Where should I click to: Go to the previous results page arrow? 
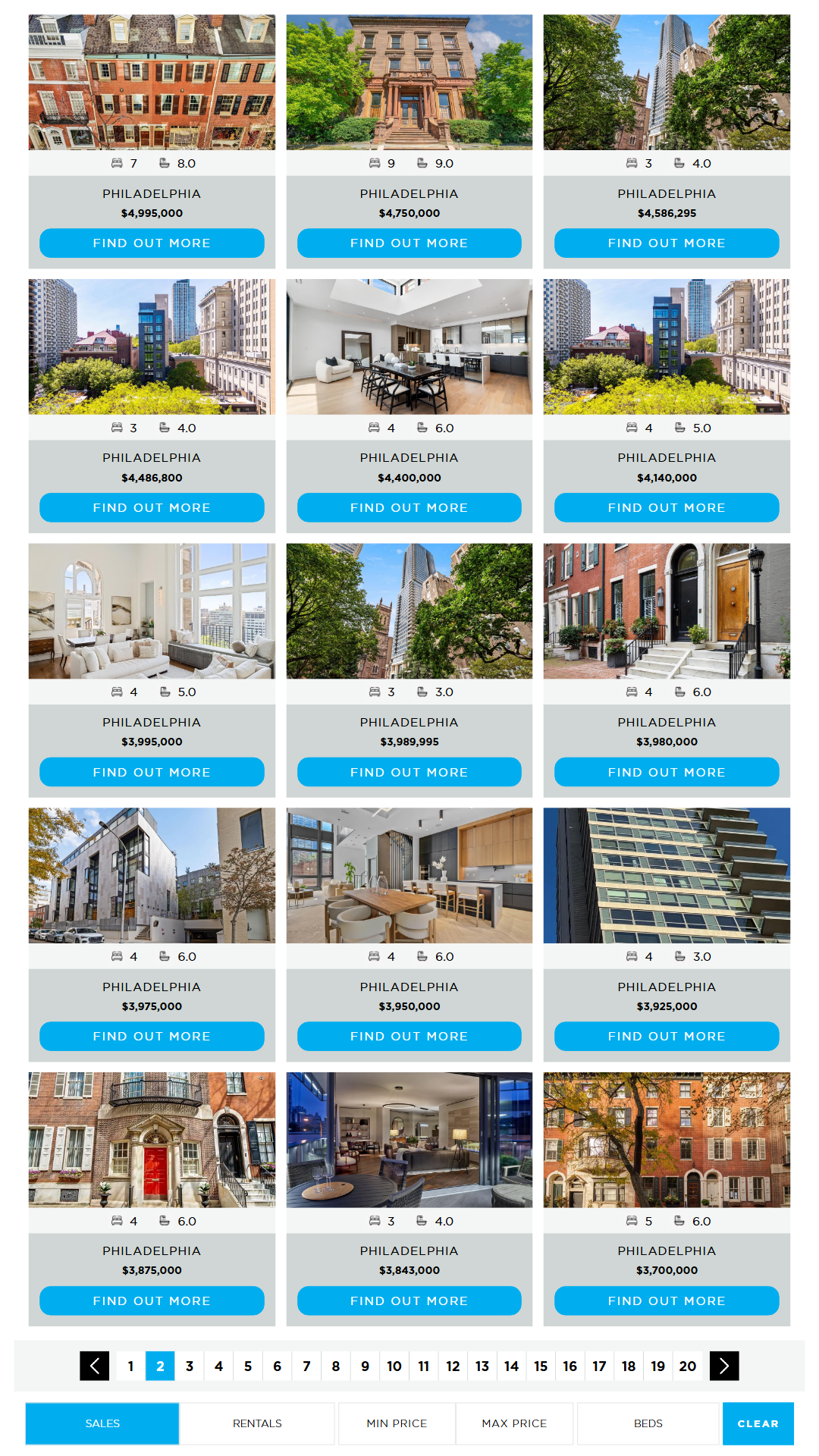tap(95, 1366)
